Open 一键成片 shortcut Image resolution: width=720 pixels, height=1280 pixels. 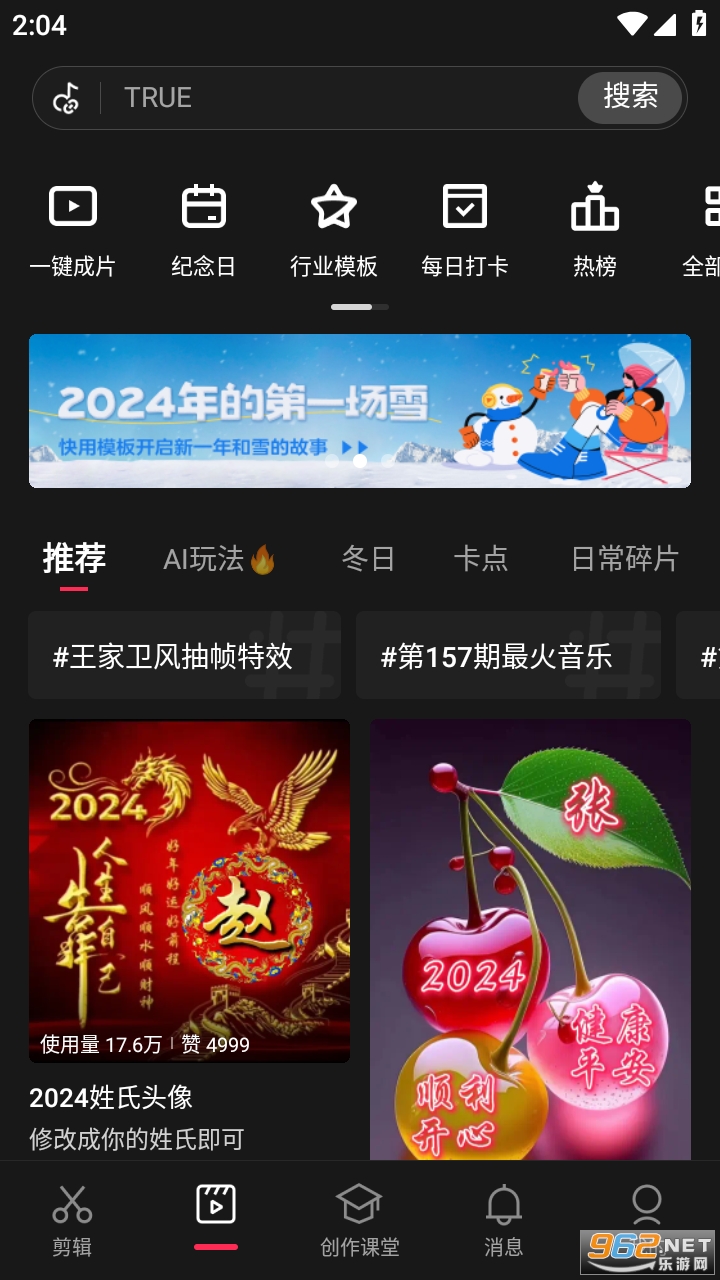click(73, 230)
